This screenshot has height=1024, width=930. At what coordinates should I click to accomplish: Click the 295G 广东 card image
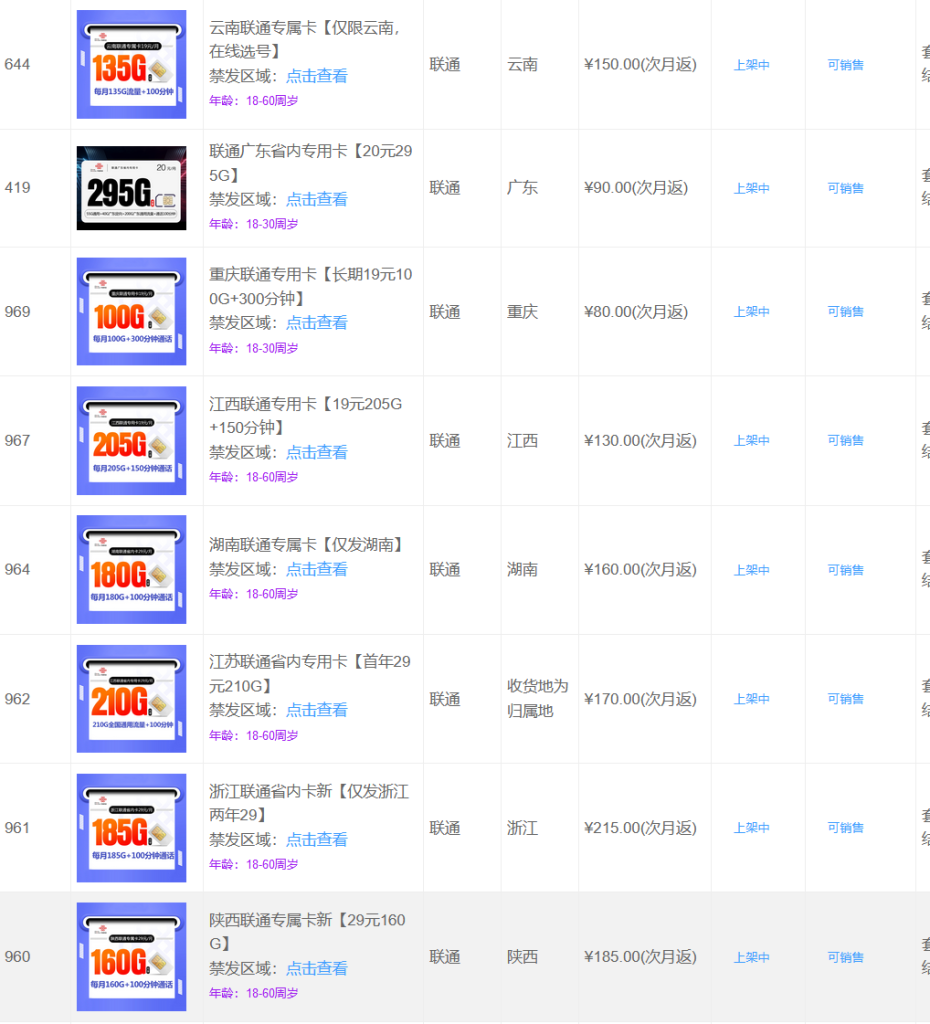pyautogui.click(x=132, y=187)
